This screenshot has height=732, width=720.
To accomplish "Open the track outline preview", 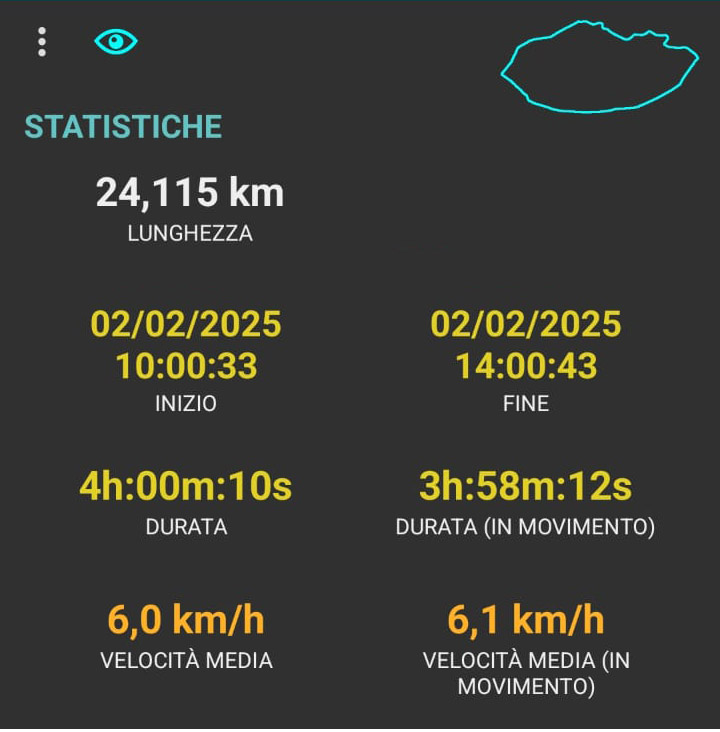I will (599, 66).
